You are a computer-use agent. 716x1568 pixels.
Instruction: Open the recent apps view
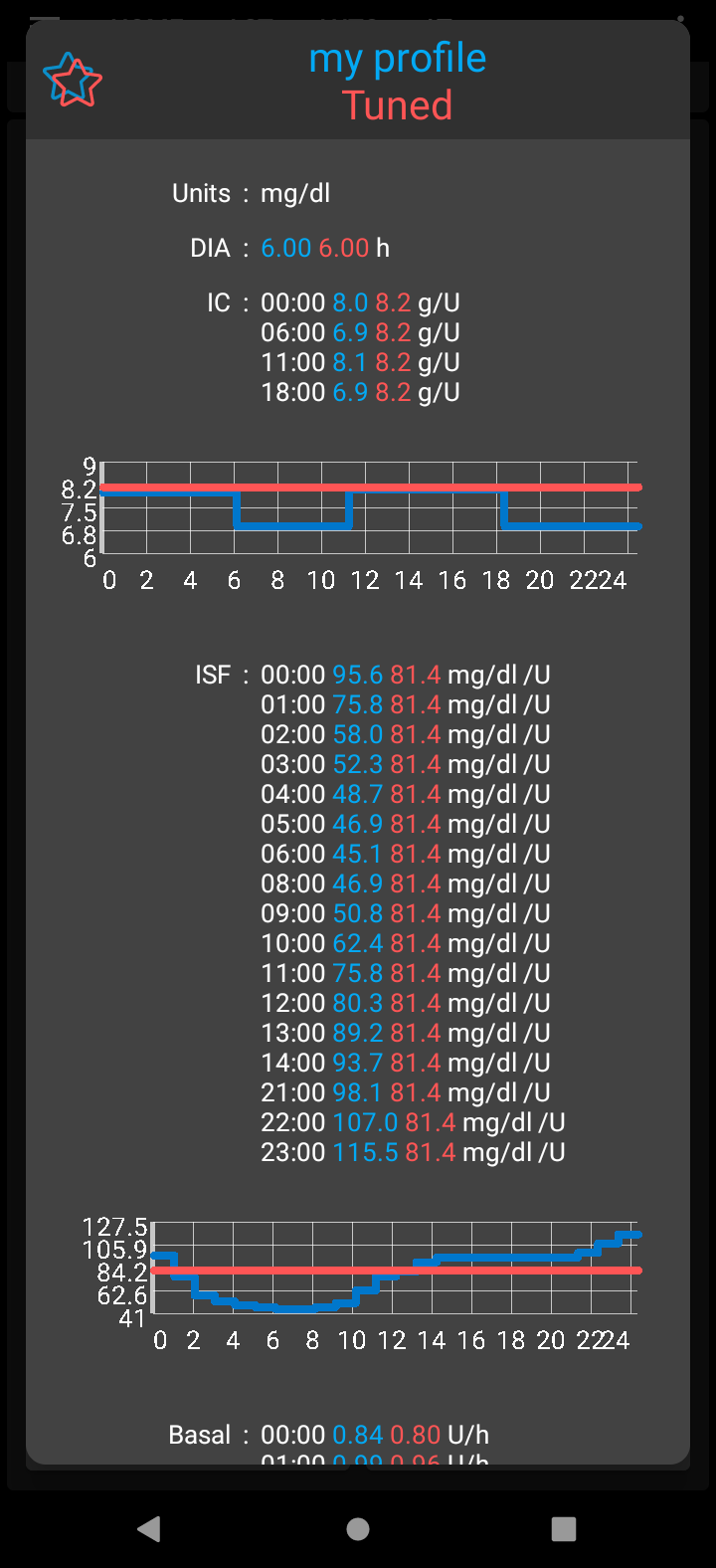[x=564, y=1529]
